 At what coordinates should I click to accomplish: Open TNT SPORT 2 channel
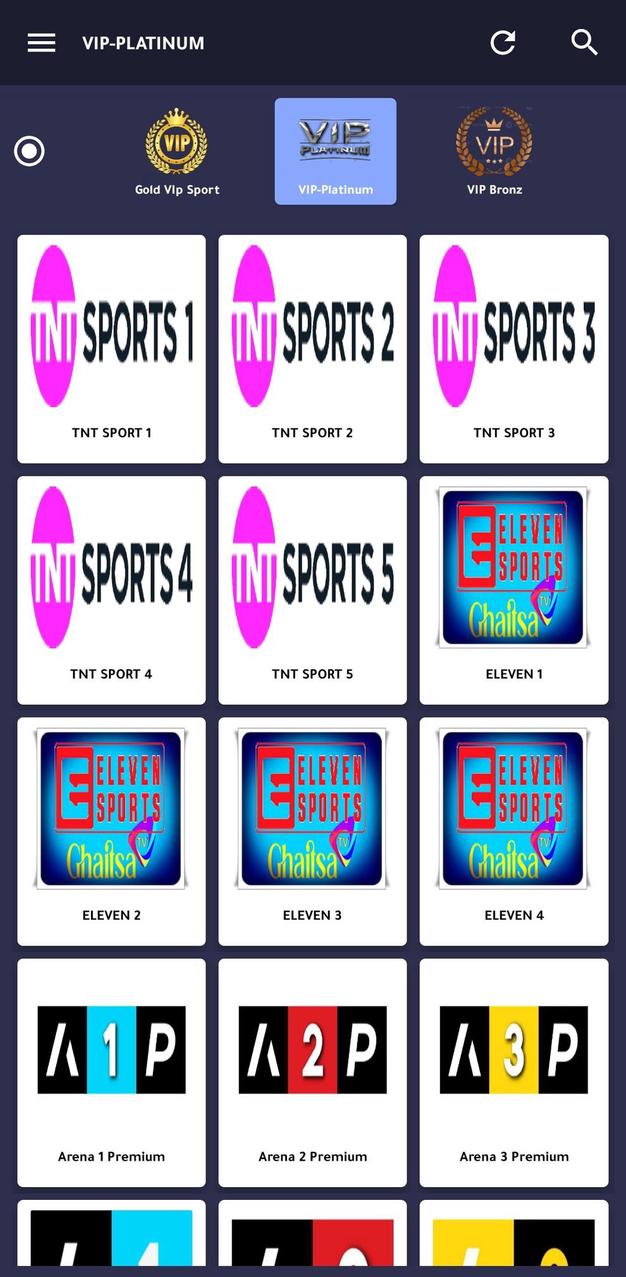pyautogui.click(x=312, y=349)
